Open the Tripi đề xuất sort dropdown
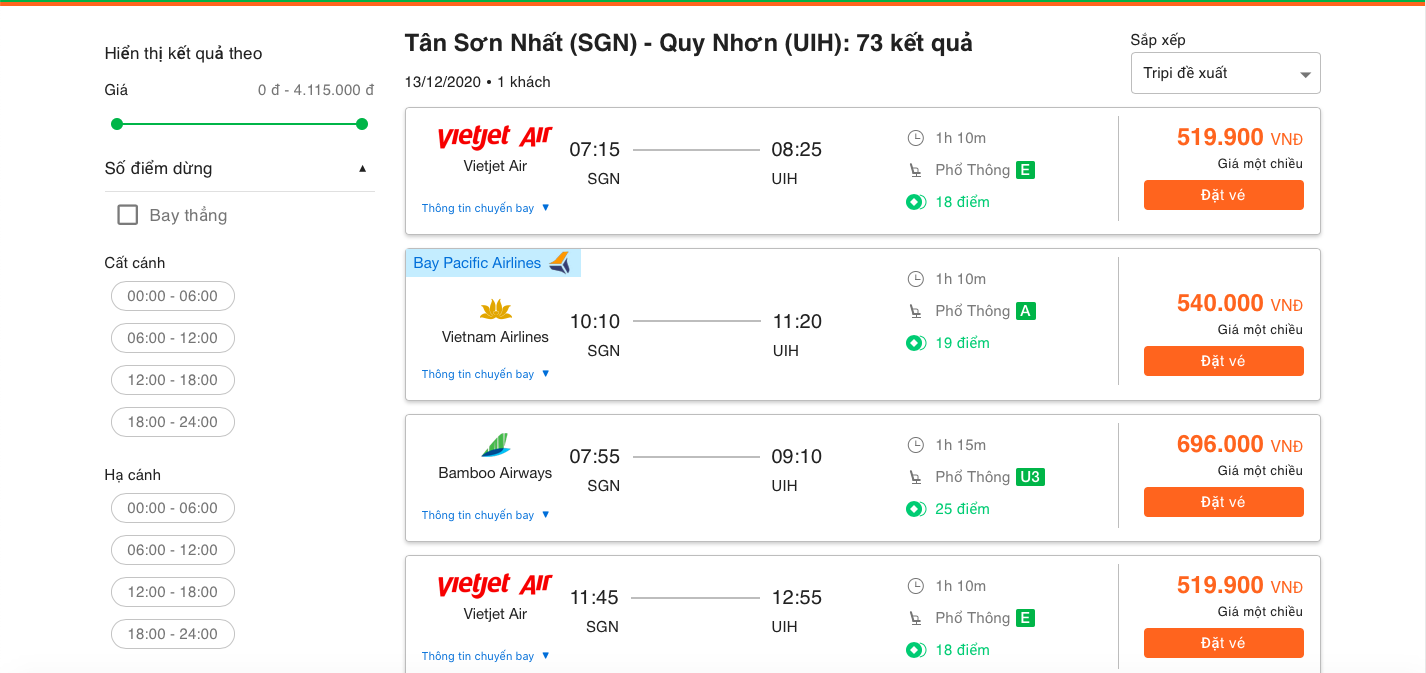The image size is (1426, 673). tap(1225, 73)
